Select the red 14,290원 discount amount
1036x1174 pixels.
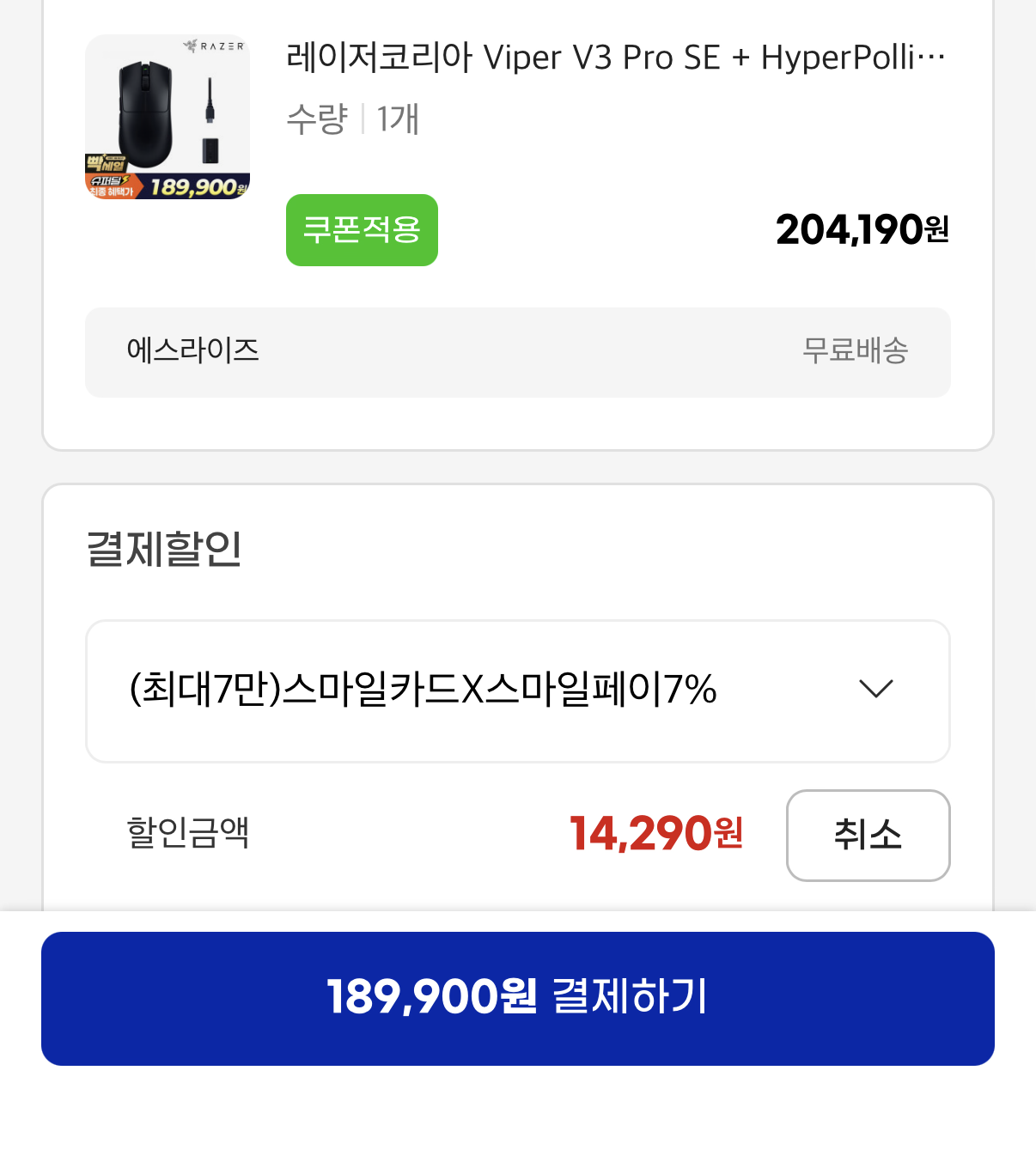click(x=656, y=832)
